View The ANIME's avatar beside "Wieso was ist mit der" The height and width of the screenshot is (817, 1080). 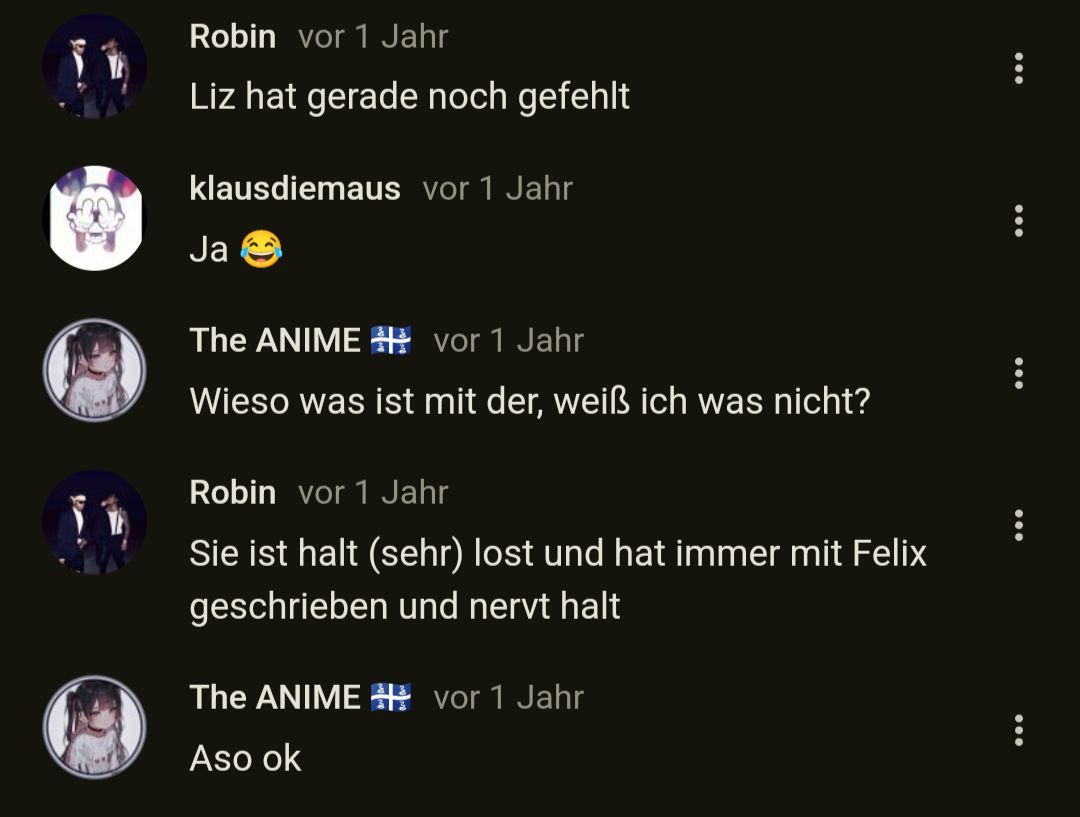click(95, 370)
